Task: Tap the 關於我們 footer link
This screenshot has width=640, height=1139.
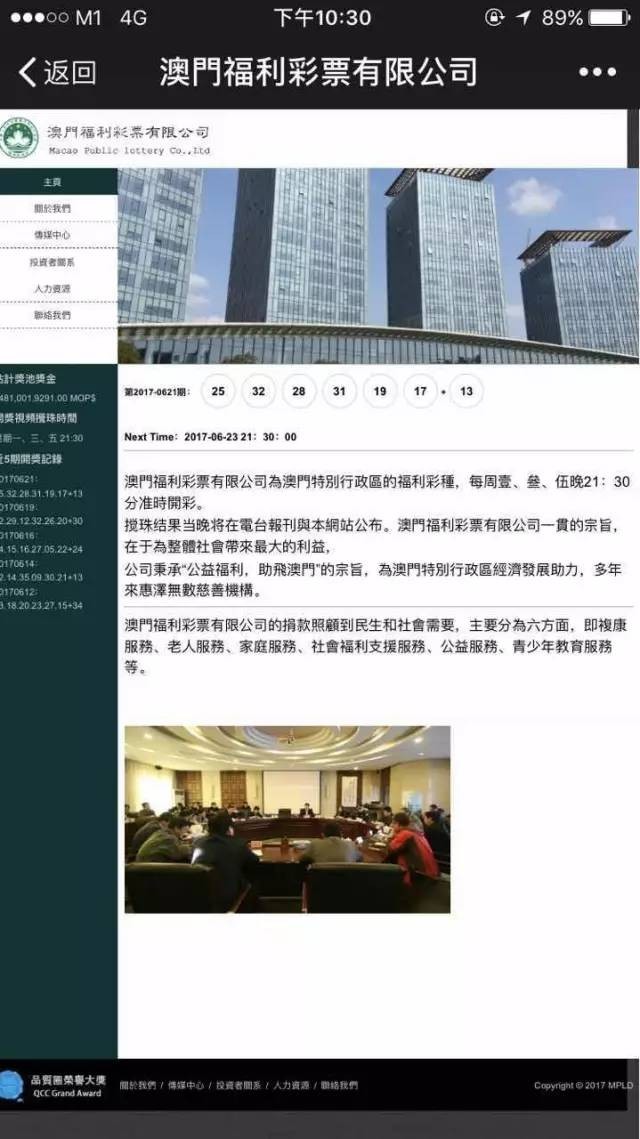Action: tap(137, 1085)
